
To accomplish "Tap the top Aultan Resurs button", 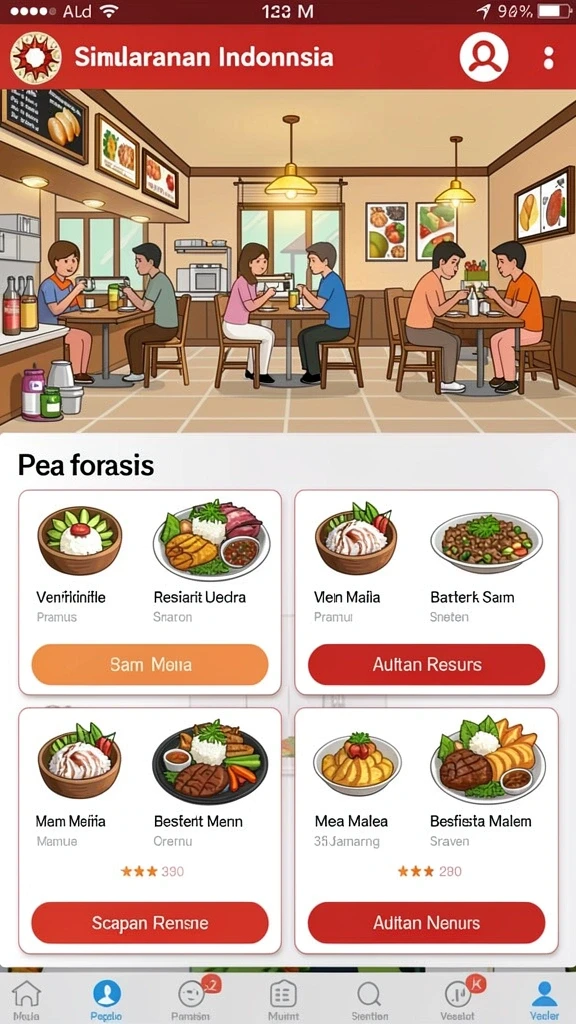I will pos(426,664).
